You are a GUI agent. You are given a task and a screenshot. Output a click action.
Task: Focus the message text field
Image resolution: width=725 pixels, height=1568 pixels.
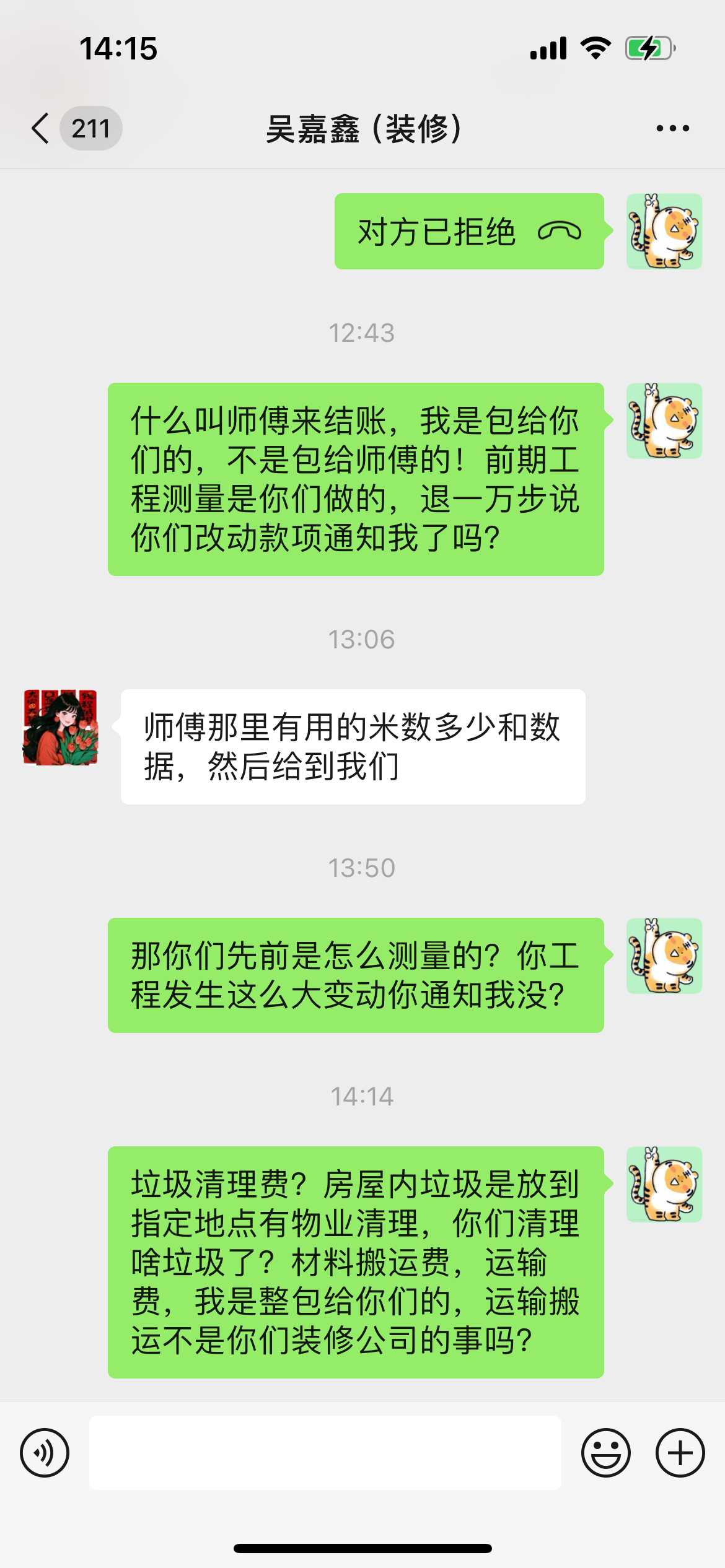(325, 1453)
